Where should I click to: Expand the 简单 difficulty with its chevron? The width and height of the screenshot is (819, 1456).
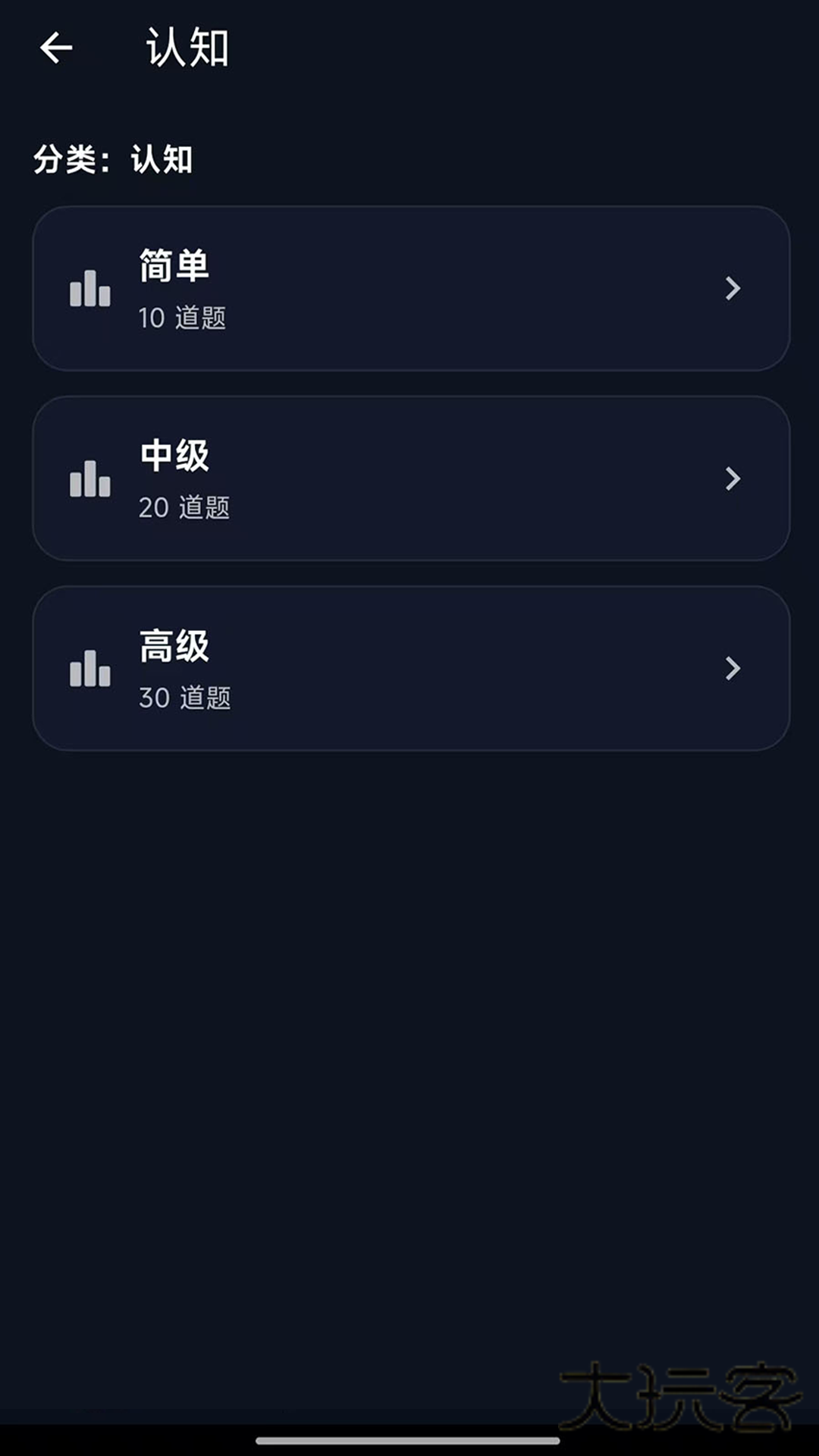coord(732,289)
